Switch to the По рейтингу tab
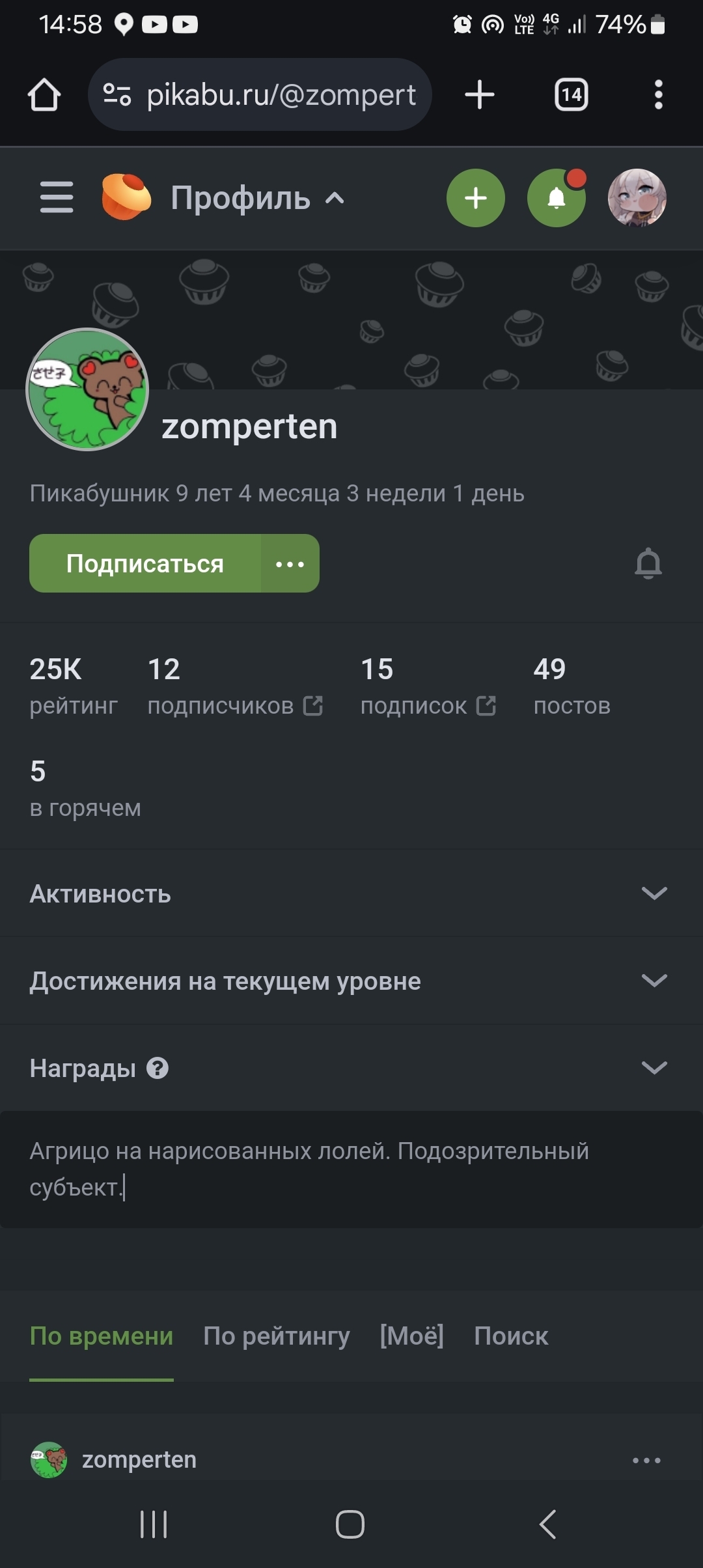Viewport: 703px width, 1568px height. [x=277, y=1336]
